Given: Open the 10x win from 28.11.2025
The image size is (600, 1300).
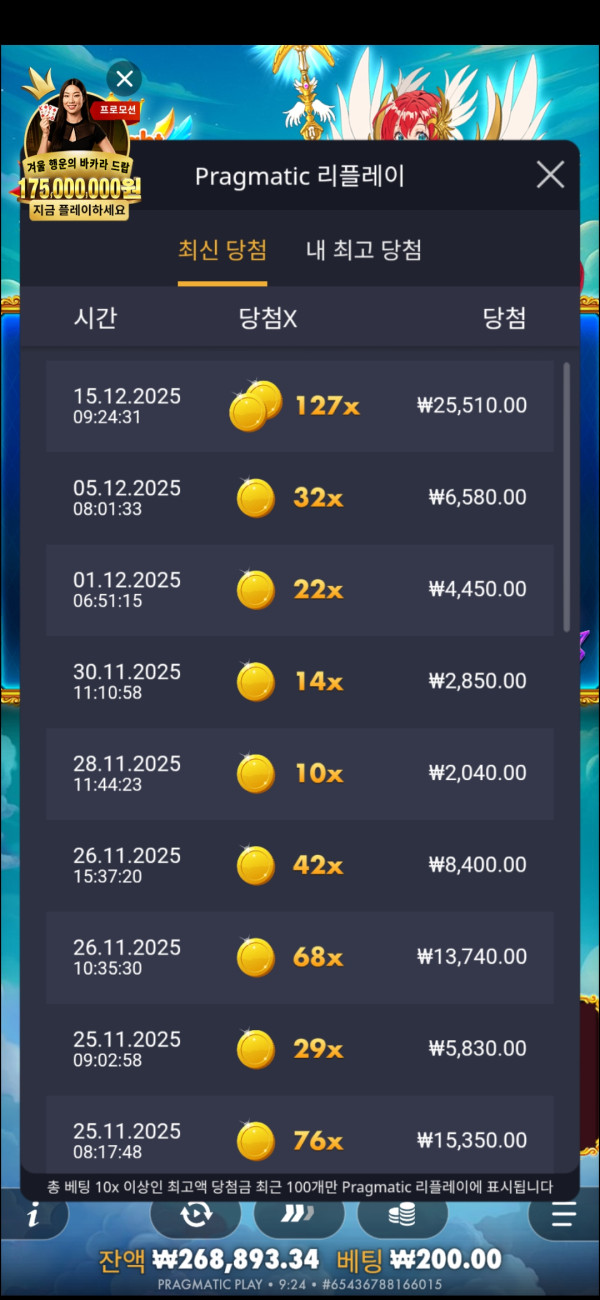Looking at the screenshot, I should tap(300, 773).
